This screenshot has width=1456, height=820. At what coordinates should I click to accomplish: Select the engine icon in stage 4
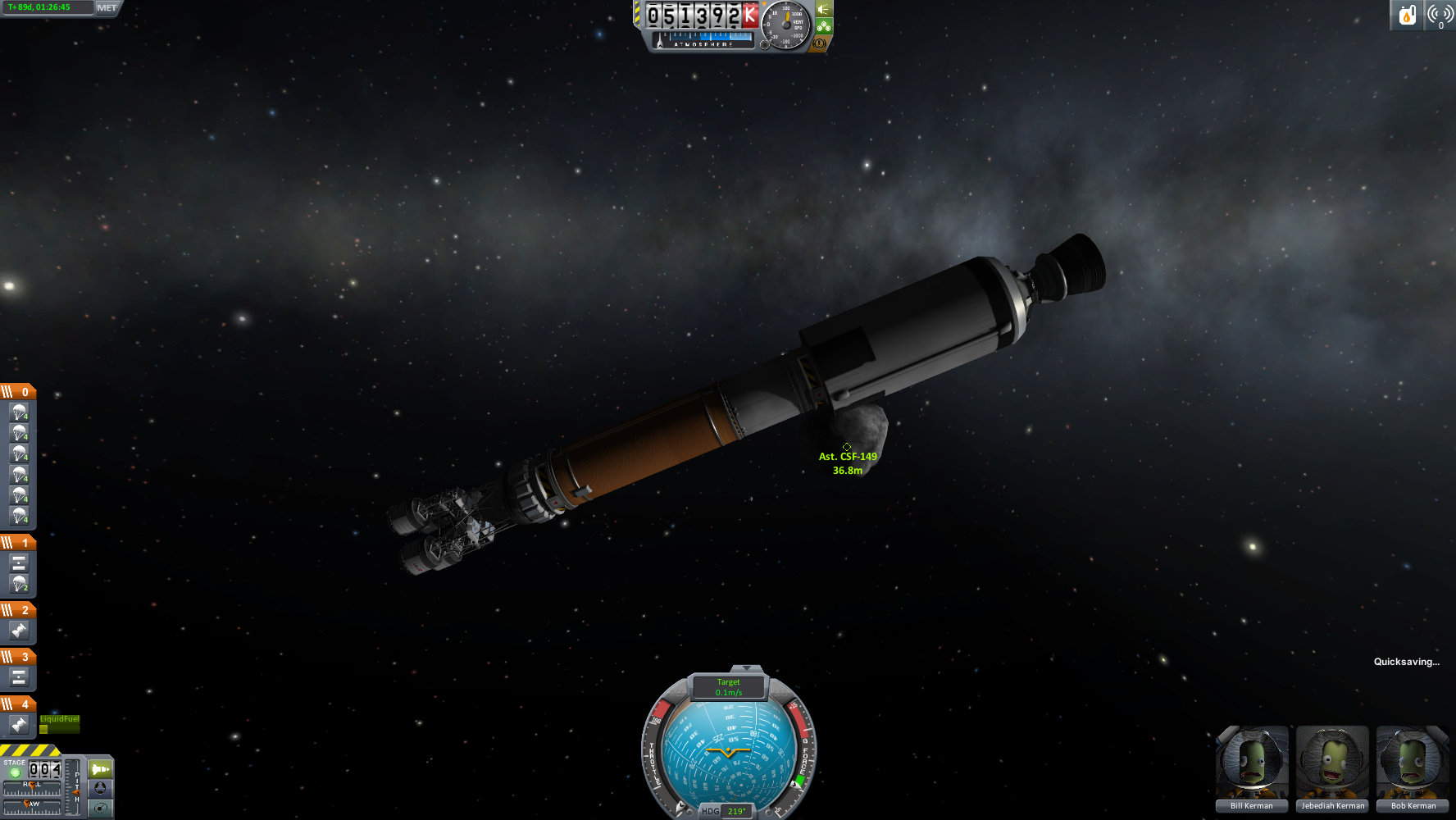tap(19, 725)
